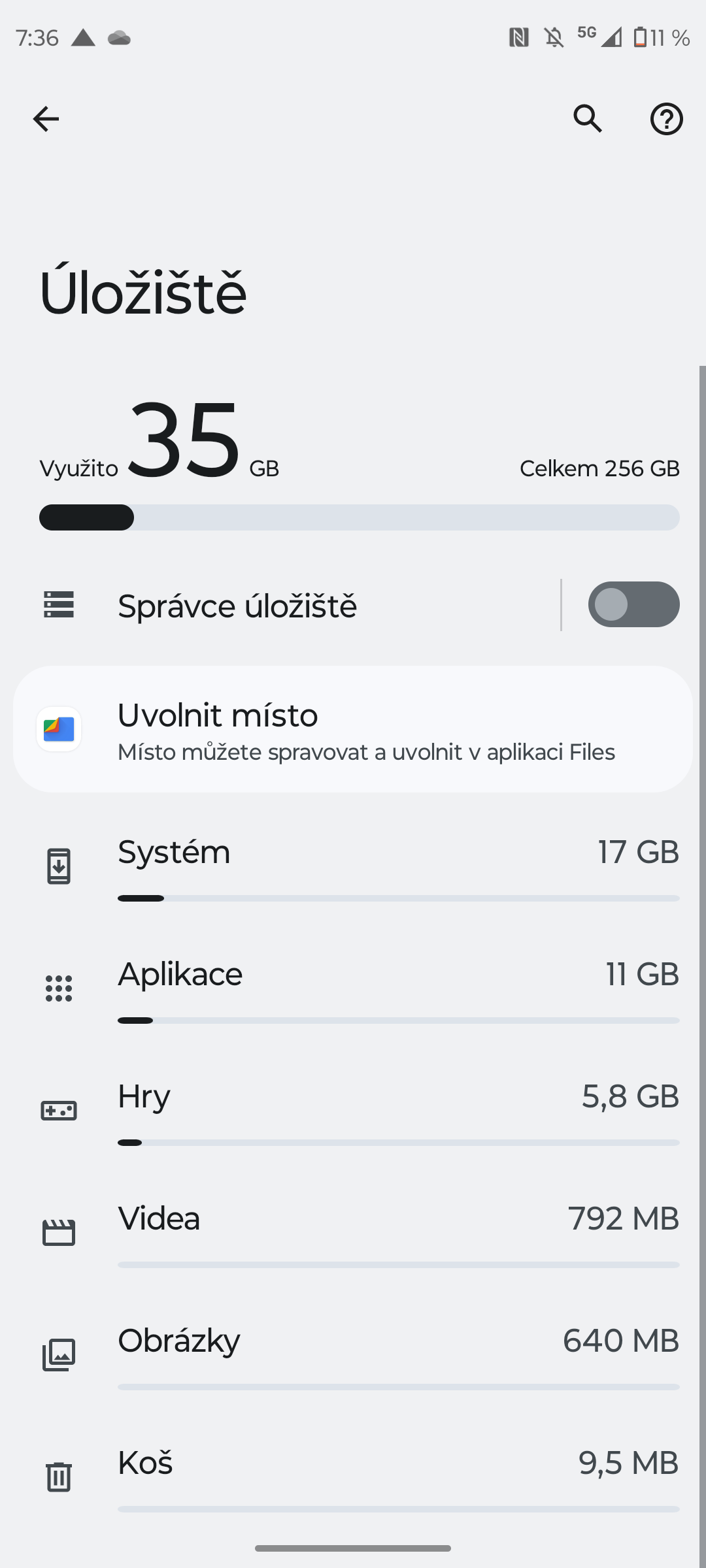Image resolution: width=706 pixels, height=1568 pixels.
Task: Open the help question mark icon
Action: [666, 118]
